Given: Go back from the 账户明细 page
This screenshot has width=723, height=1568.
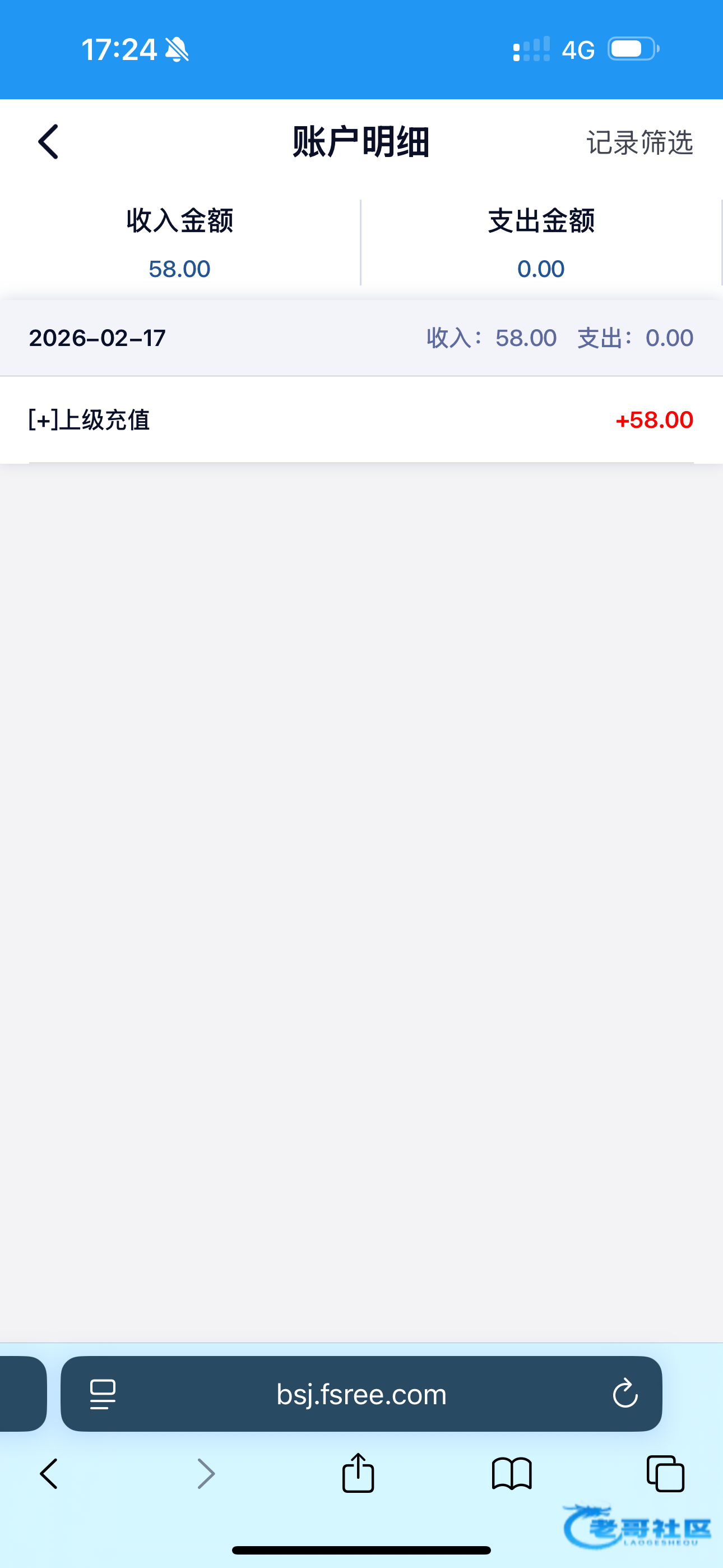Looking at the screenshot, I should [x=49, y=142].
